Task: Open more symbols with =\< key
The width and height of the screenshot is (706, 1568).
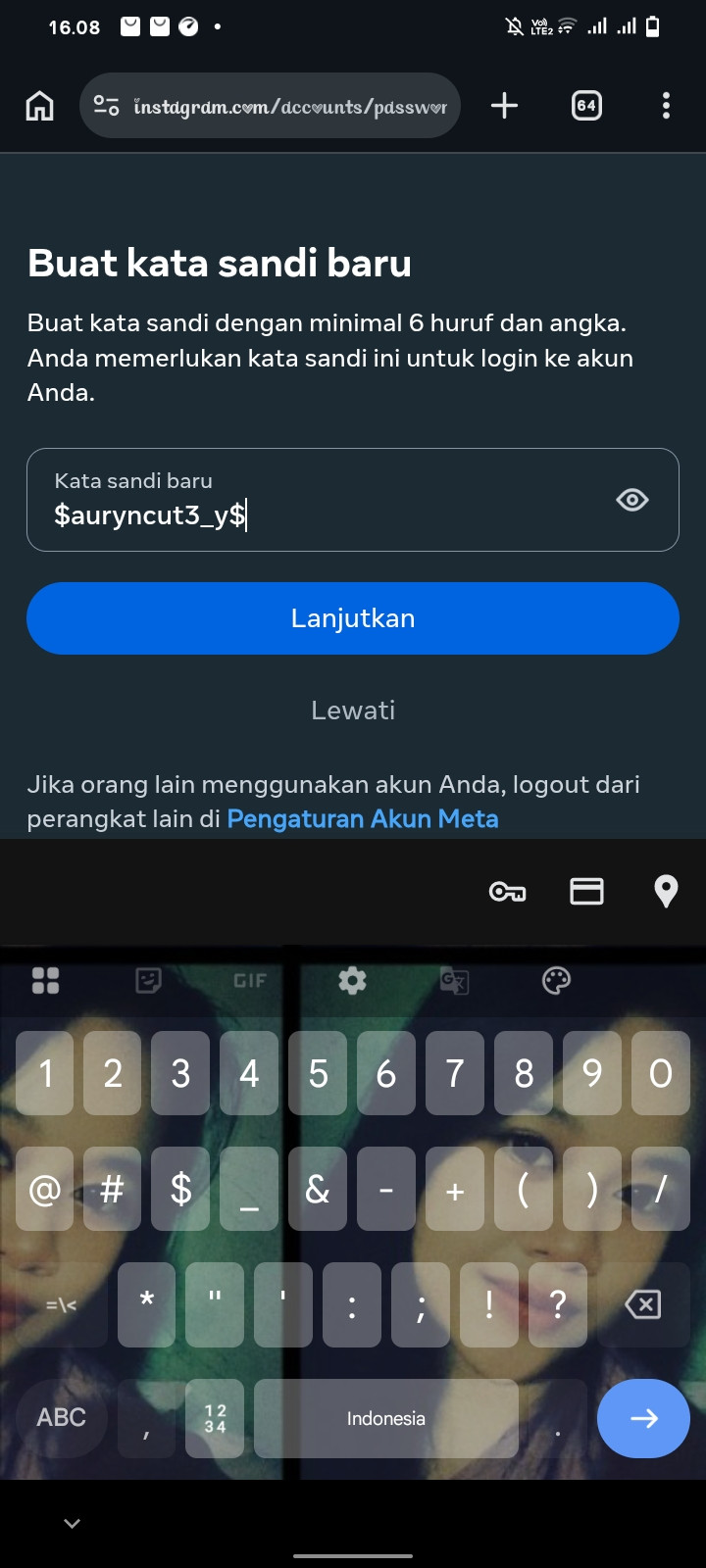Action: 61,1304
